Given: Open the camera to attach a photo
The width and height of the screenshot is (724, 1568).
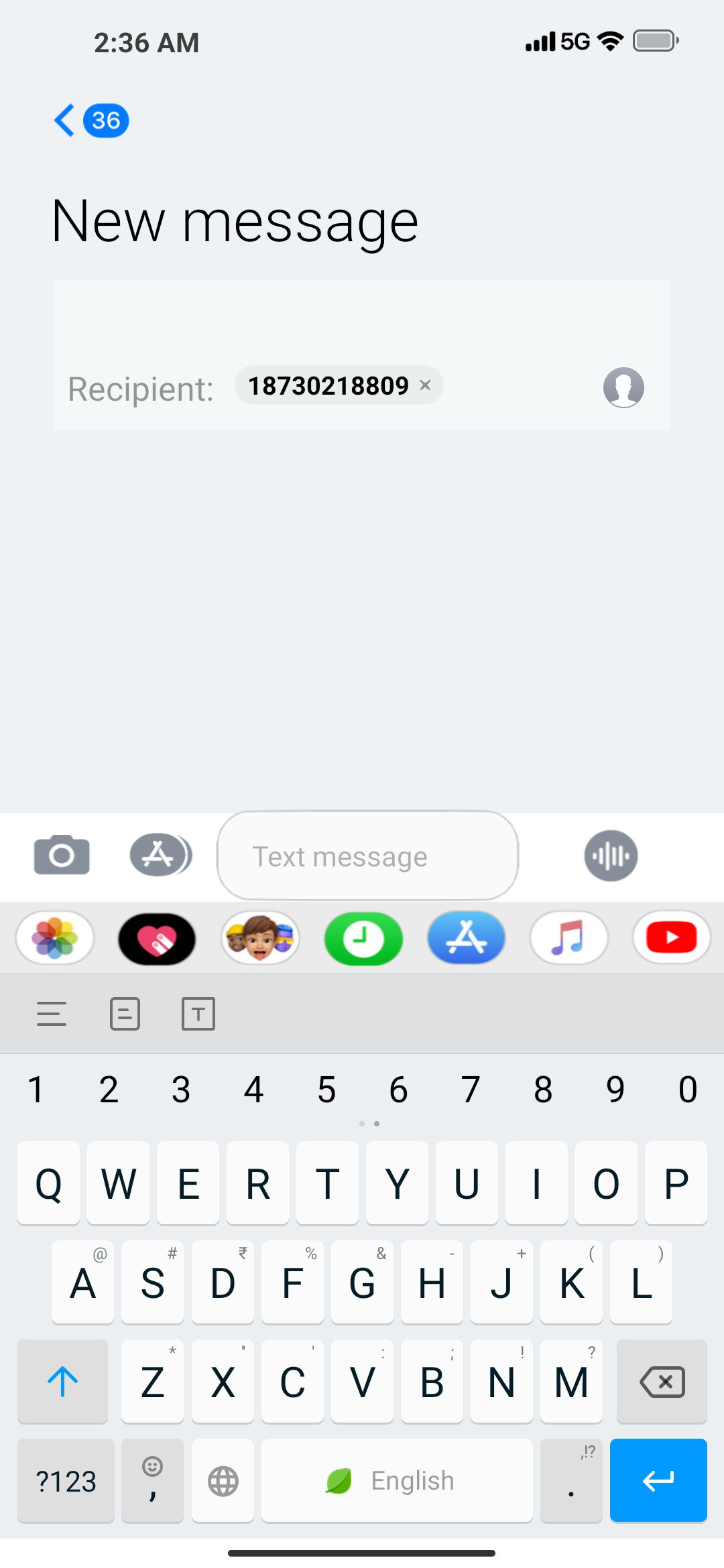Looking at the screenshot, I should (x=62, y=855).
